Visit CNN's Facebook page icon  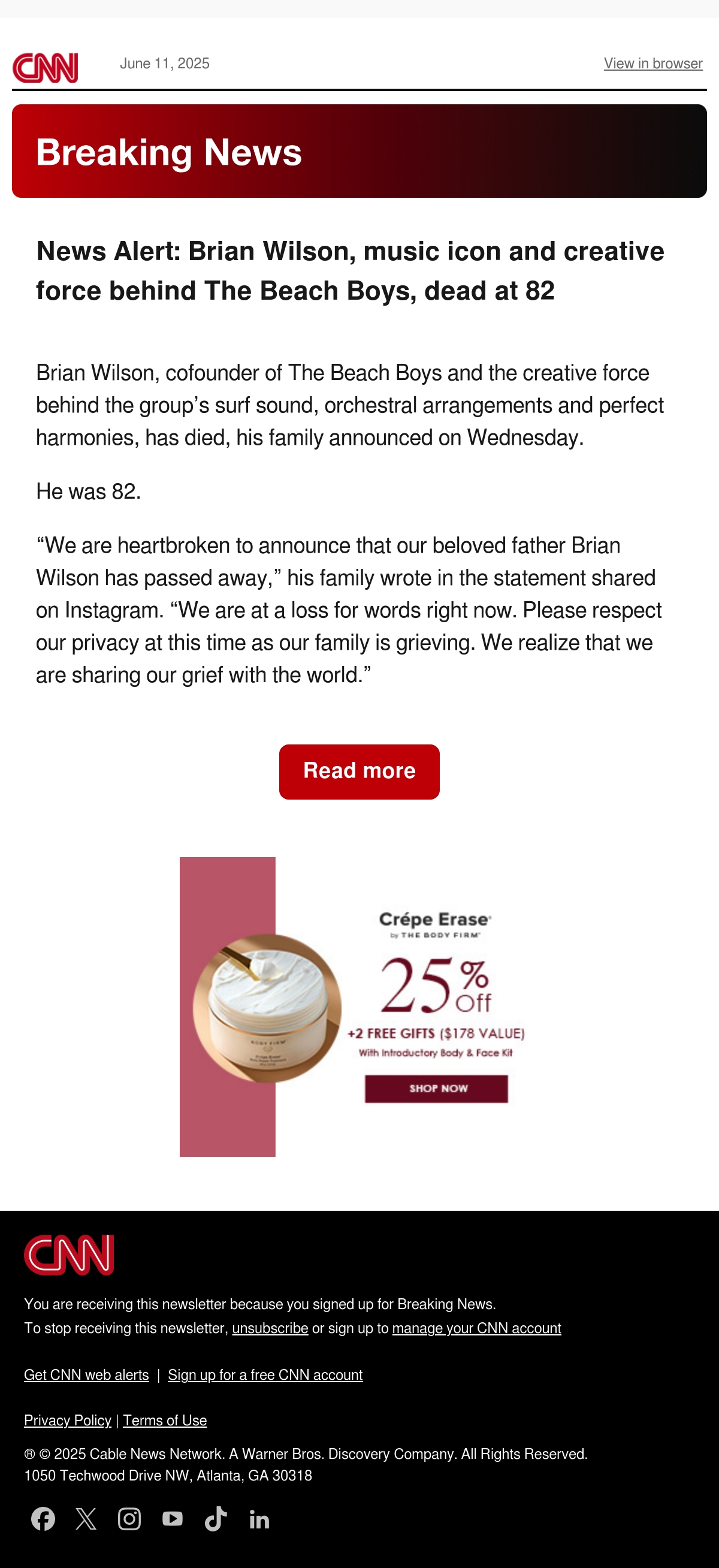(x=43, y=1519)
